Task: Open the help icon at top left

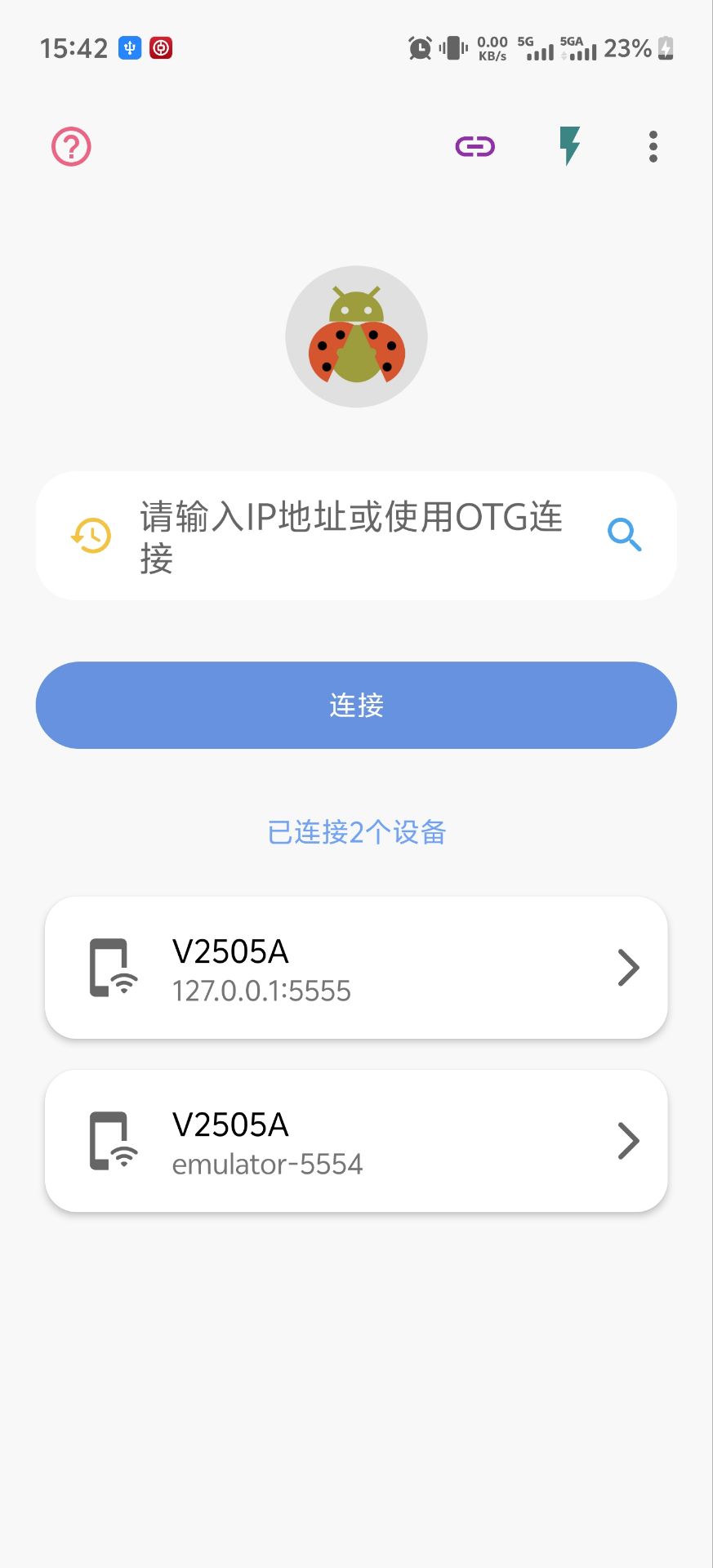Action: click(x=70, y=147)
